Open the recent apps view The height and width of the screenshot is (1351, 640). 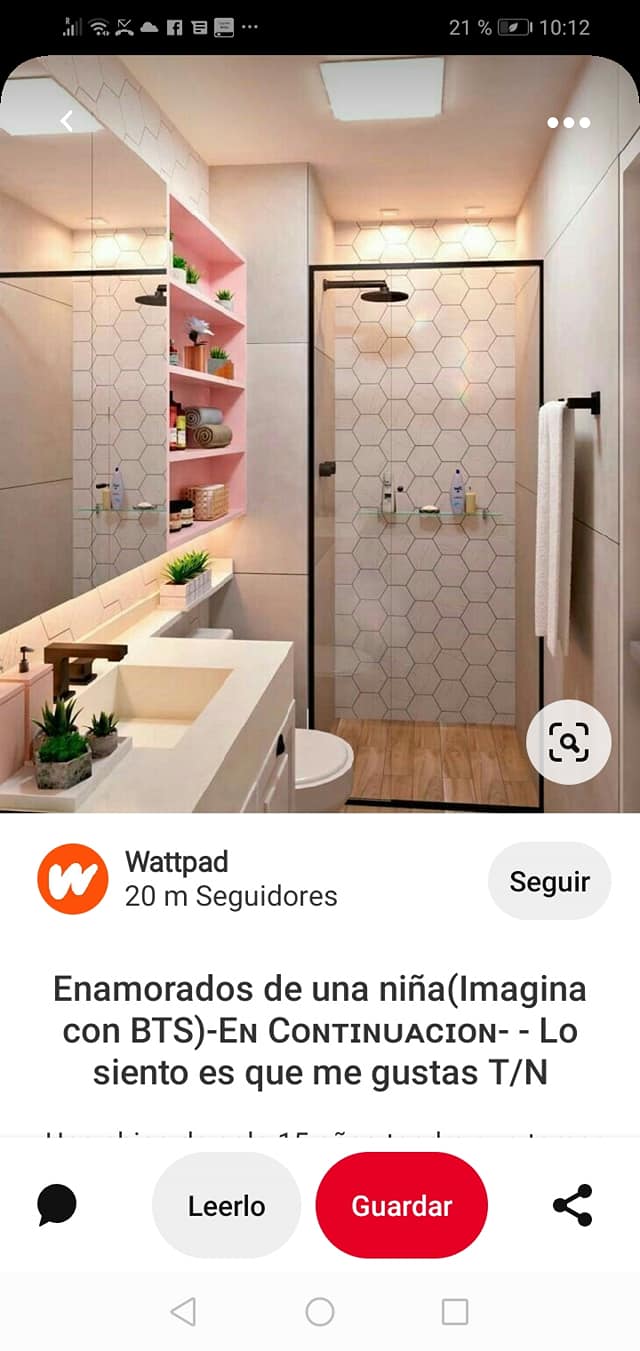455,1311
